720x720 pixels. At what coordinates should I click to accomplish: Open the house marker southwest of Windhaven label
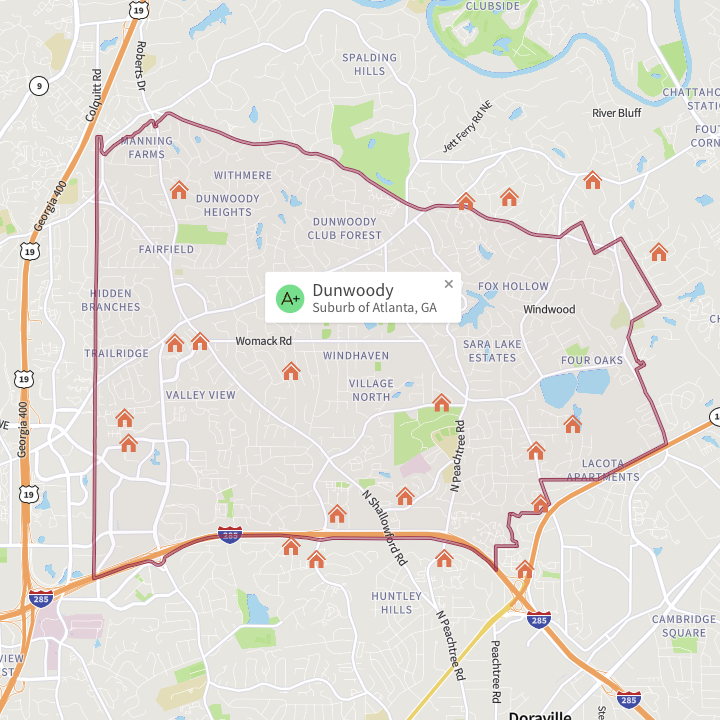(291, 372)
